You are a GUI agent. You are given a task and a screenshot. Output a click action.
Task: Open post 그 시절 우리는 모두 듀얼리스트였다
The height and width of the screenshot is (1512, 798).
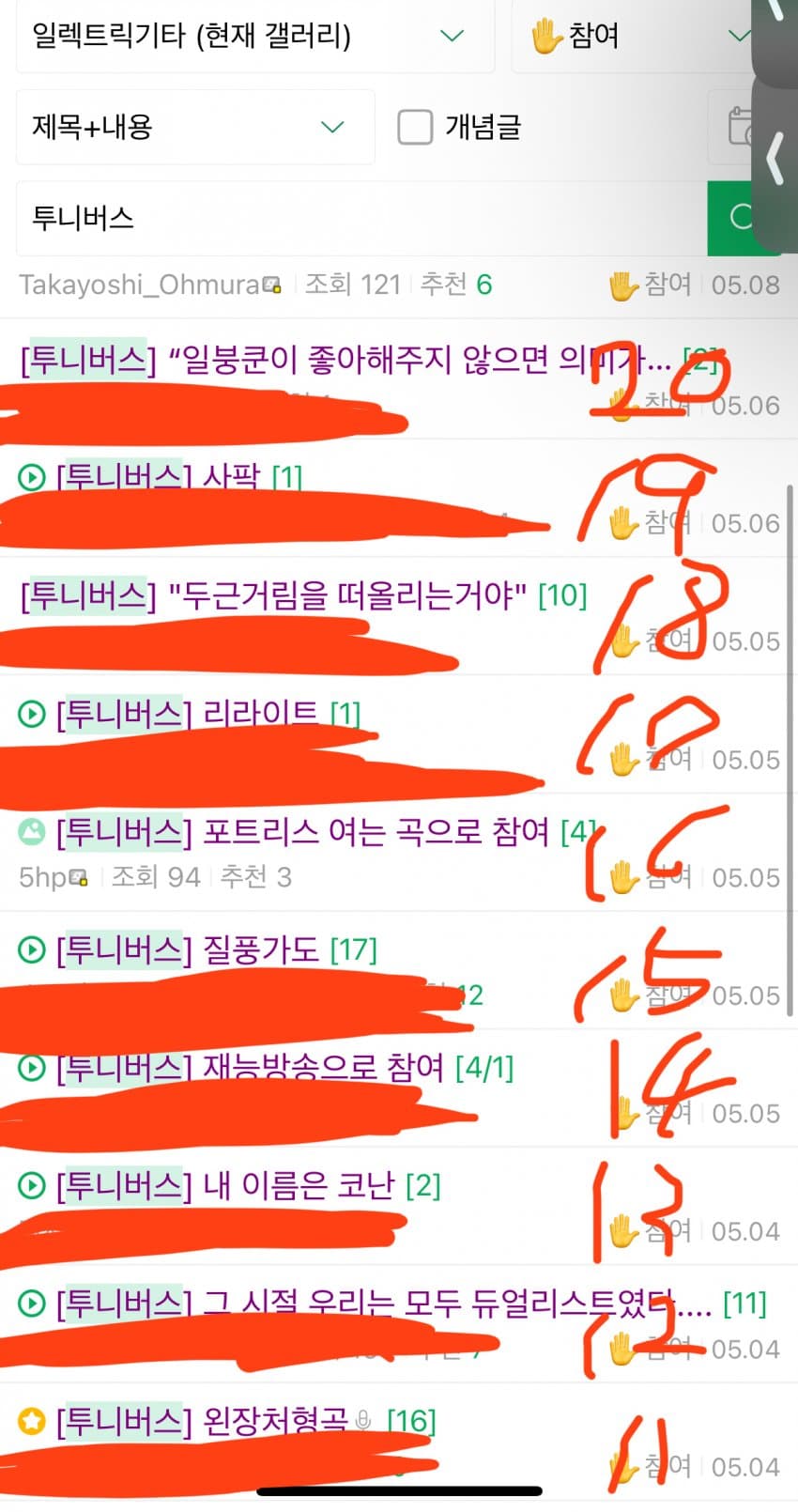pos(376,1304)
